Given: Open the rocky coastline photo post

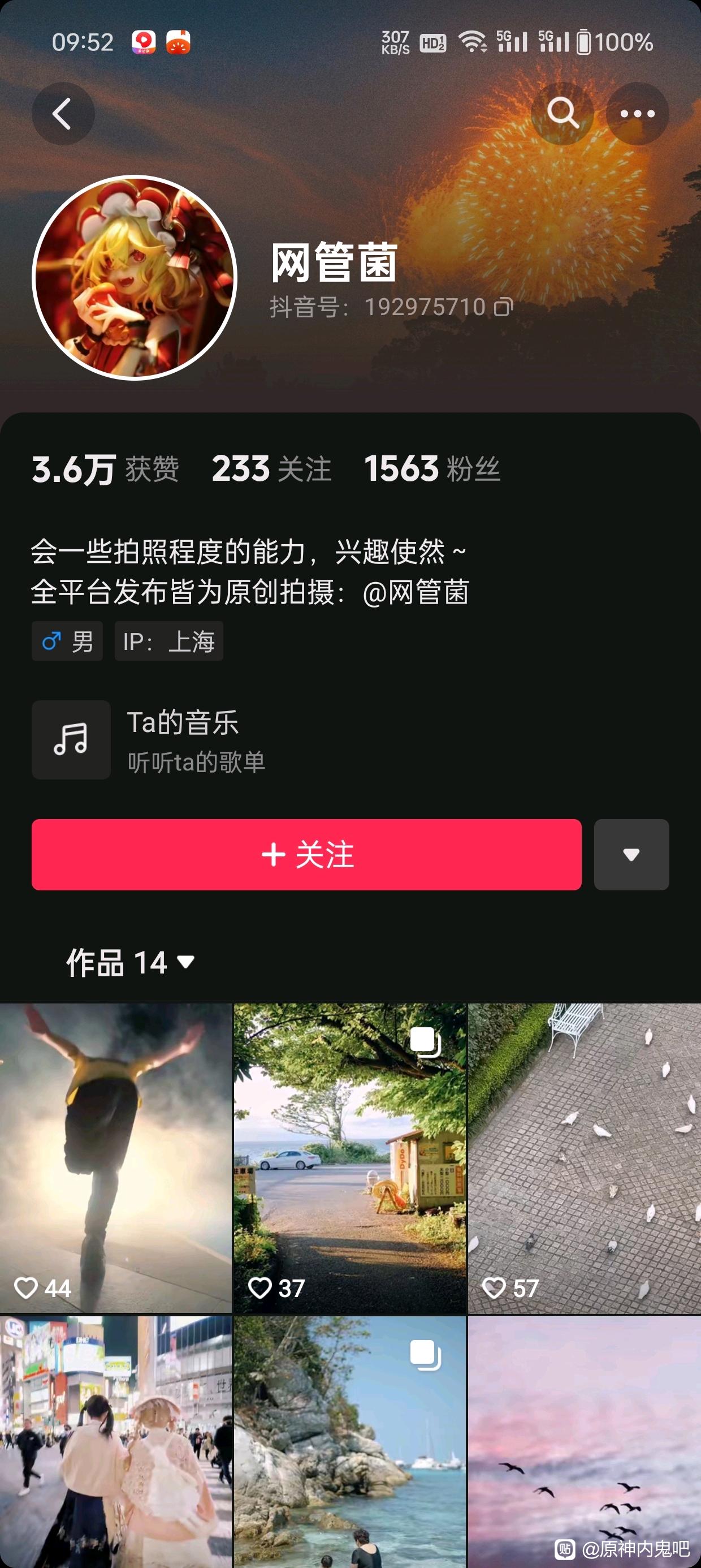Looking at the screenshot, I should pyautogui.click(x=350, y=1441).
